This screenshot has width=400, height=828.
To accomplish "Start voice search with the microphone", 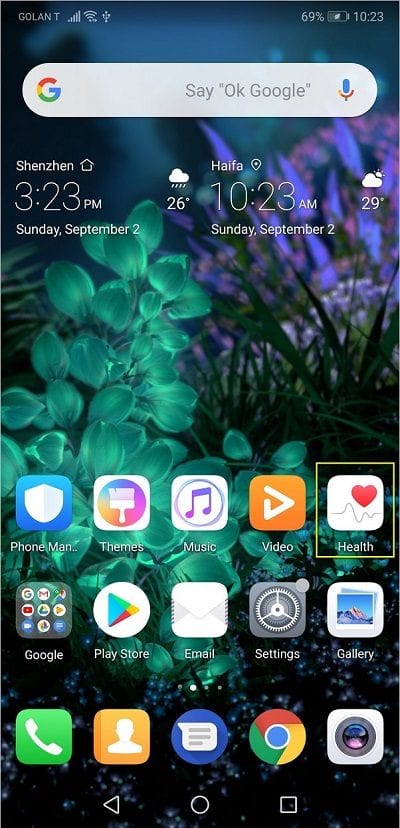I will (x=346, y=90).
